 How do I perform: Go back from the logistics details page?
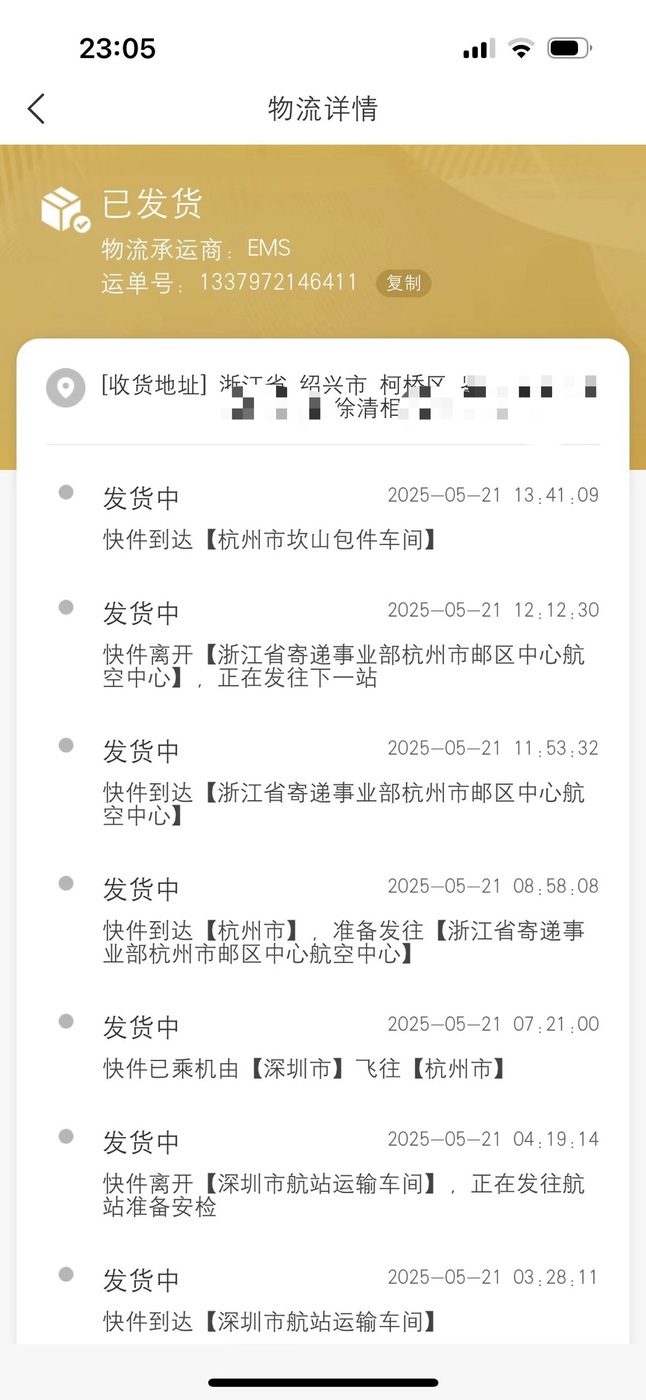tap(36, 109)
